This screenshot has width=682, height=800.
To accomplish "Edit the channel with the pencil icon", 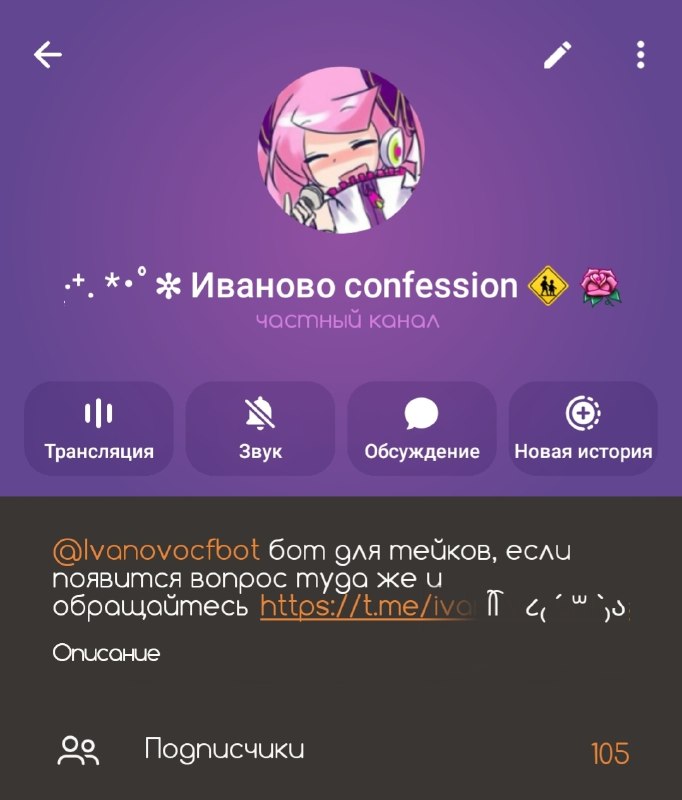I will coord(558,55).
